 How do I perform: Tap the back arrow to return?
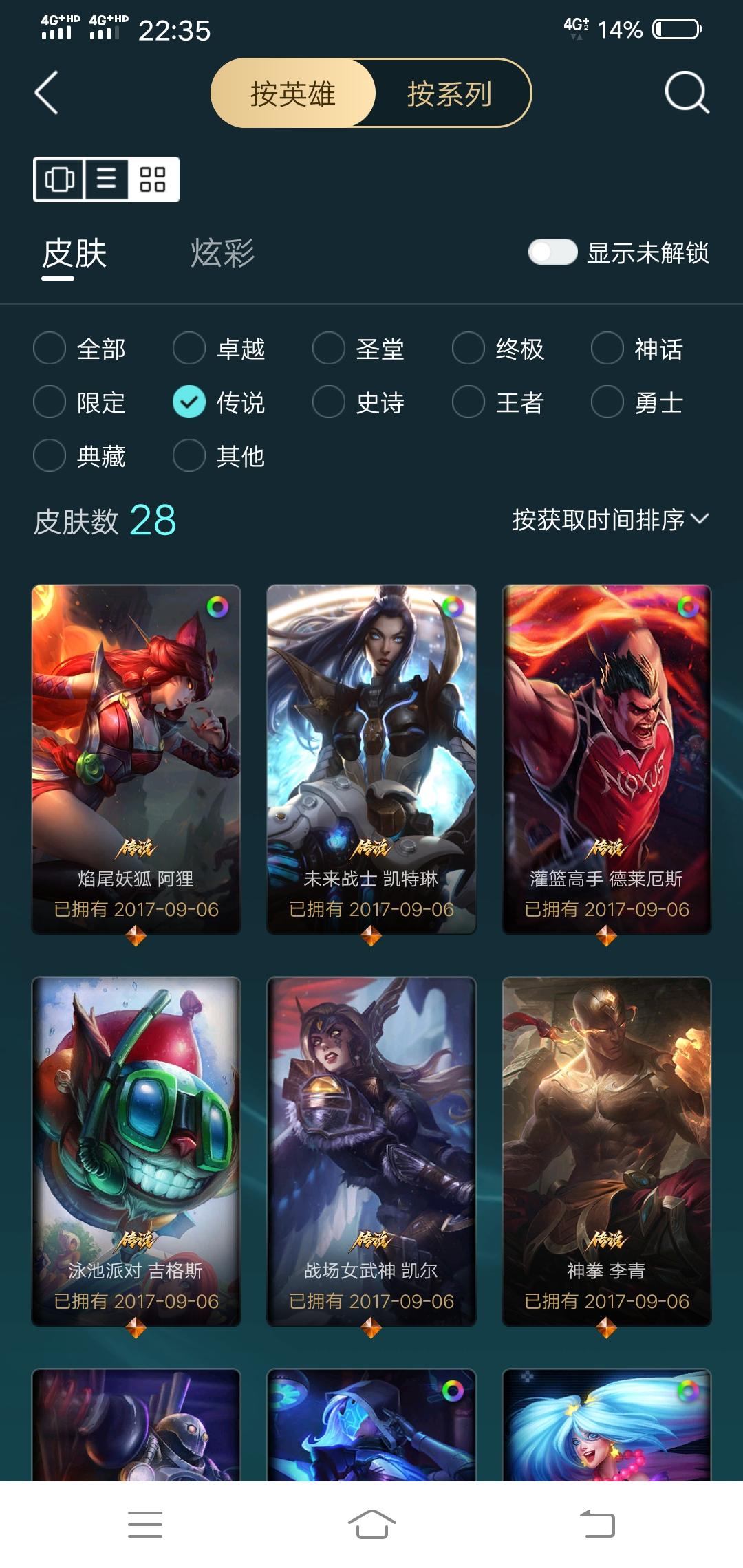pyautogui.click(x=46, y=93)
